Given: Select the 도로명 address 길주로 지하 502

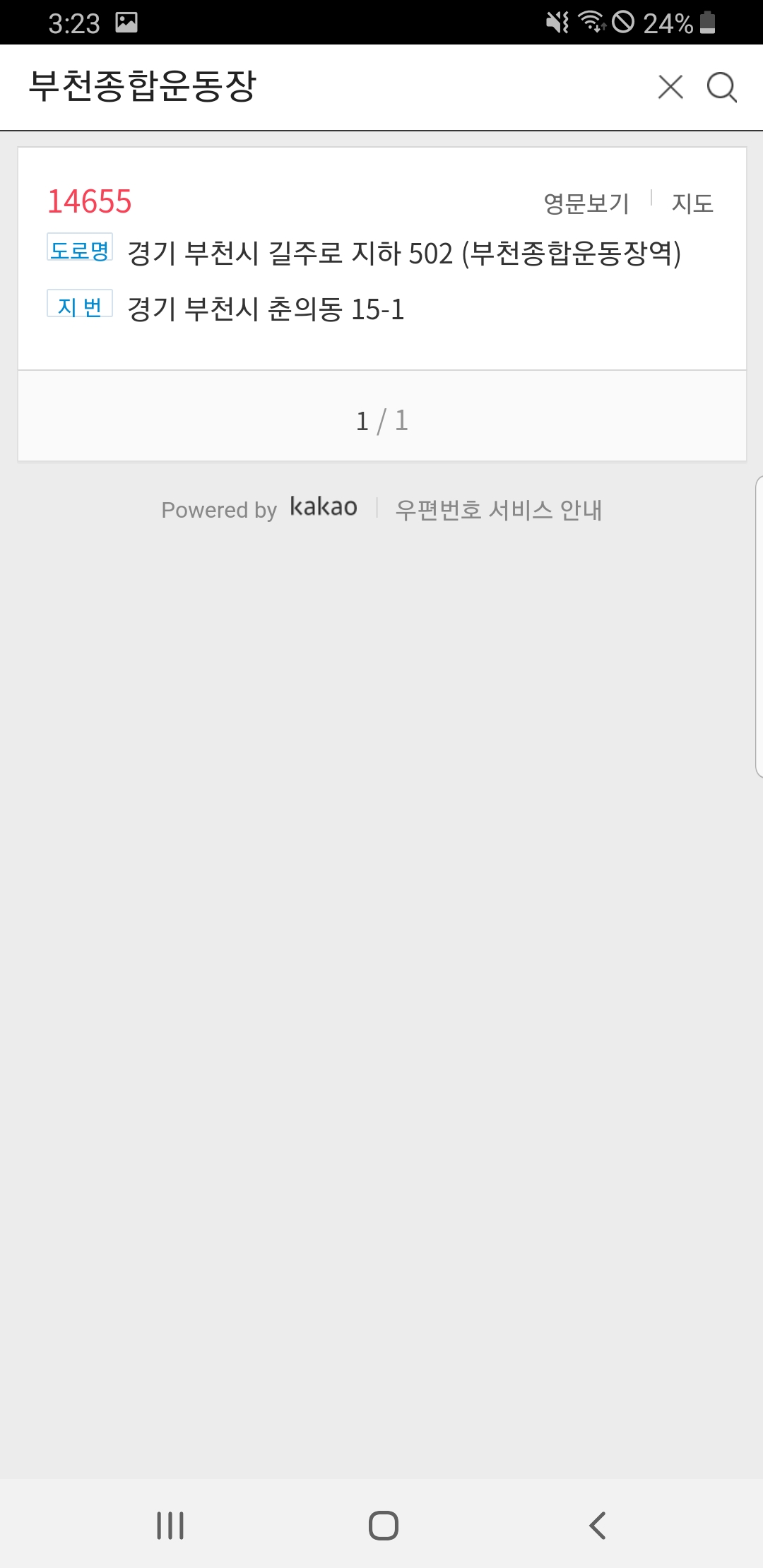Looking at the screenshot, I should [403, 254].
